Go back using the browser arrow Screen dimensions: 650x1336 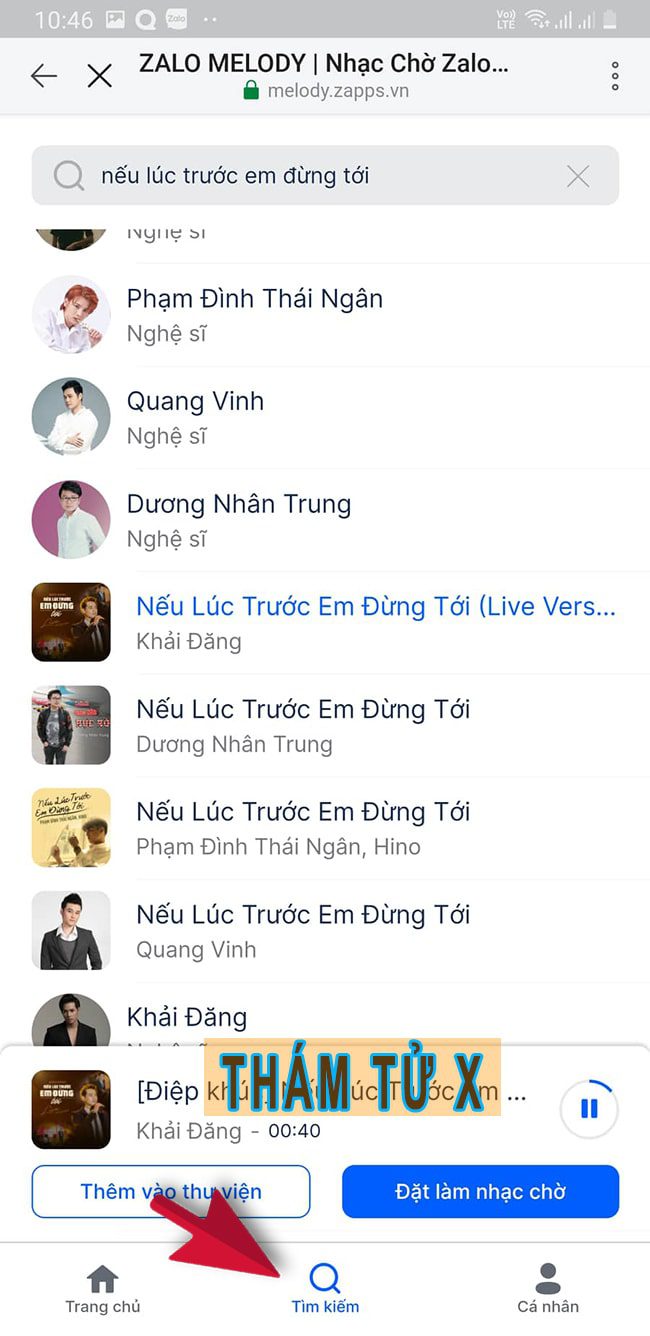(x=44, y=76)
